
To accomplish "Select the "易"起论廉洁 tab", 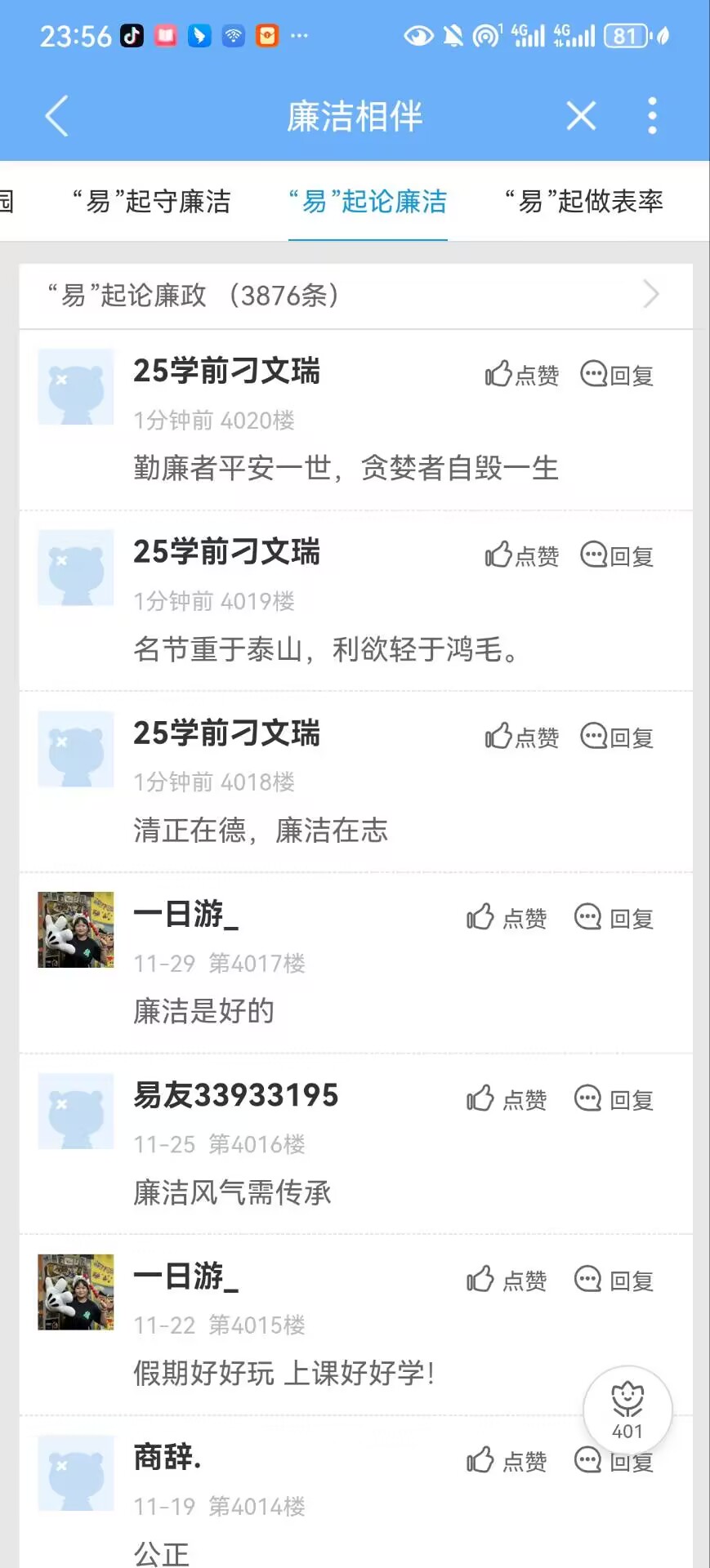I will (x=368, y=201).
